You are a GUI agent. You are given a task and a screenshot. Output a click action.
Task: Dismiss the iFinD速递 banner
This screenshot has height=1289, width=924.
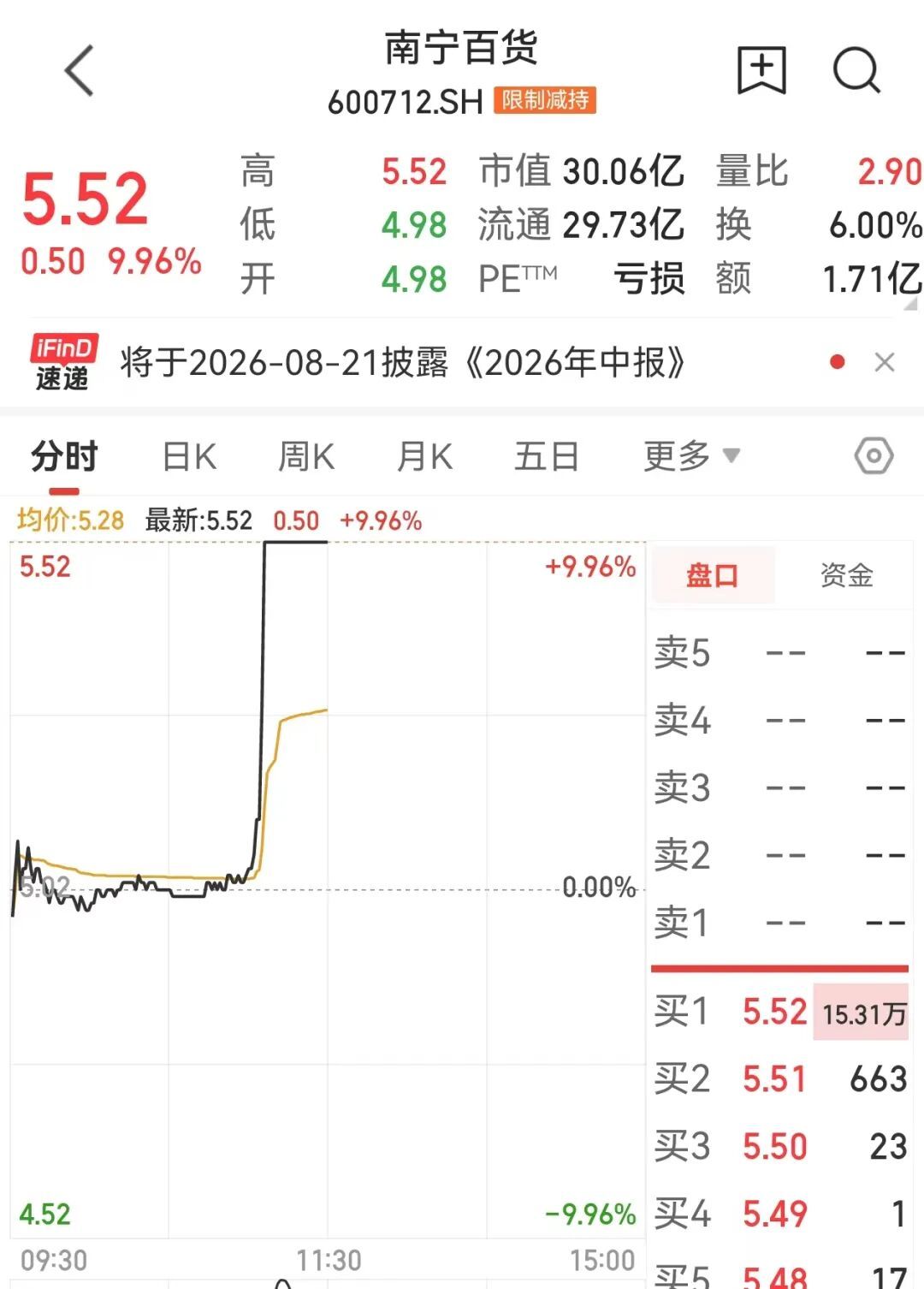click(885, 363)
